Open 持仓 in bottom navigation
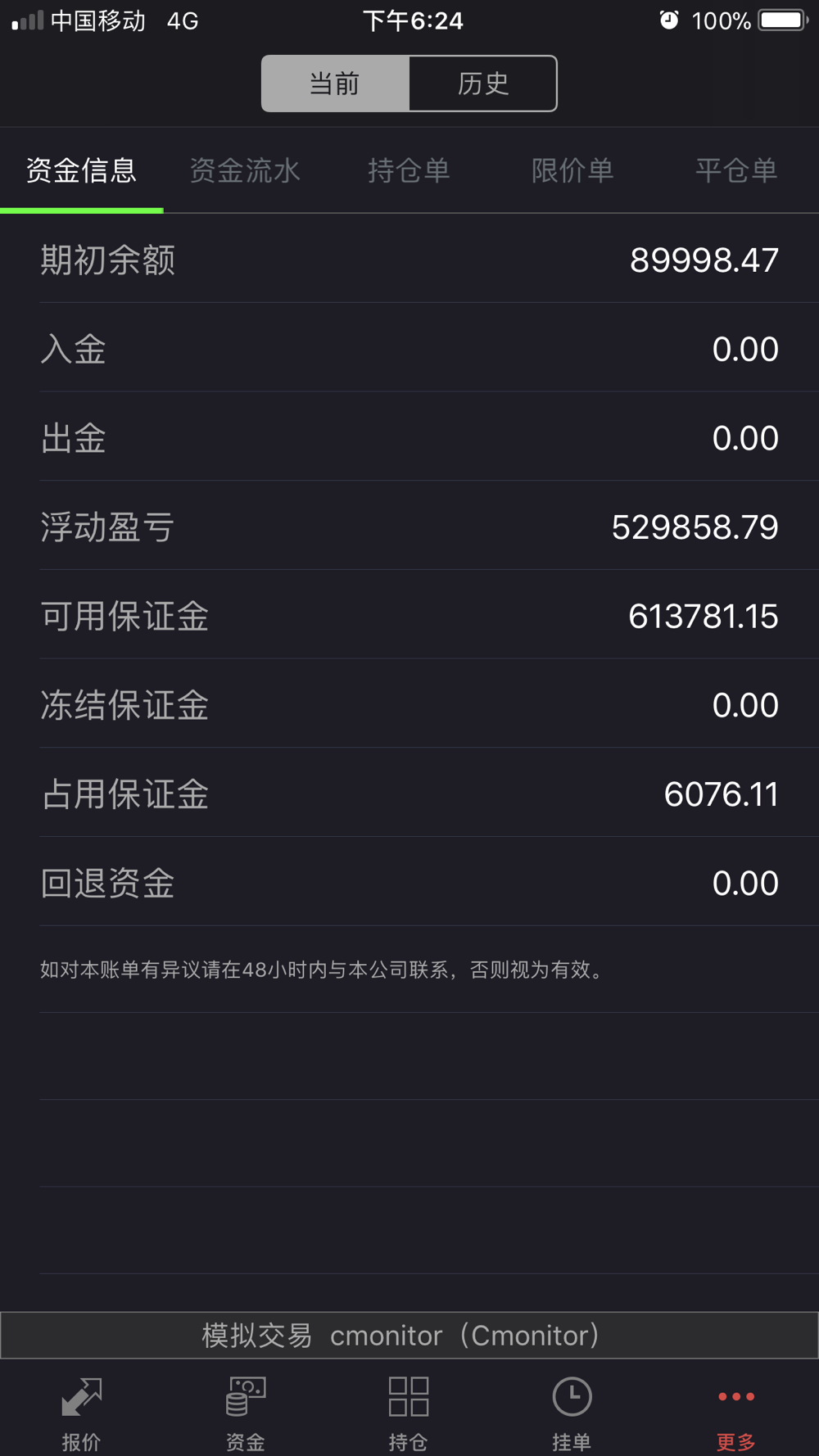 409,1414
